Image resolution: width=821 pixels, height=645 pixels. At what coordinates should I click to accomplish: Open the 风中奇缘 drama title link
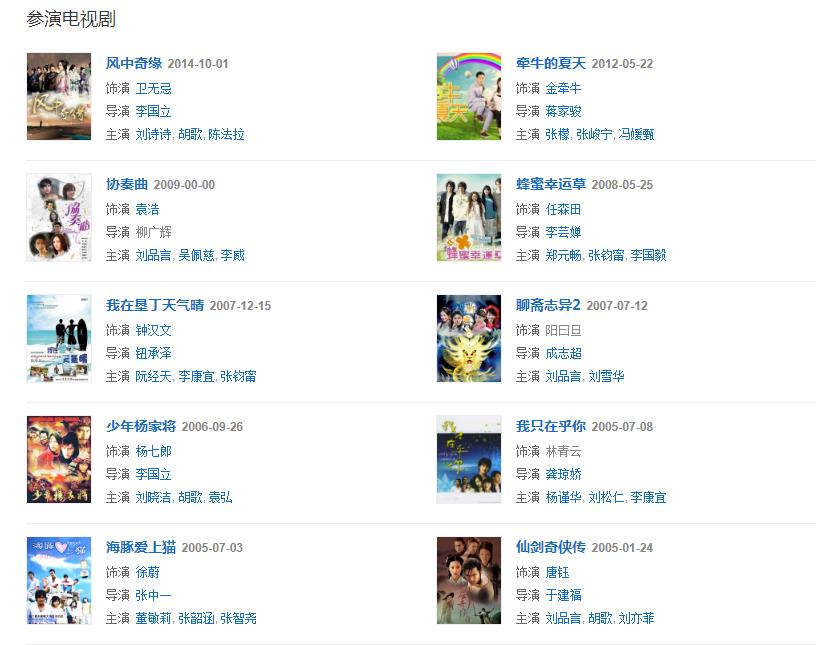click(x=135, y=64)
